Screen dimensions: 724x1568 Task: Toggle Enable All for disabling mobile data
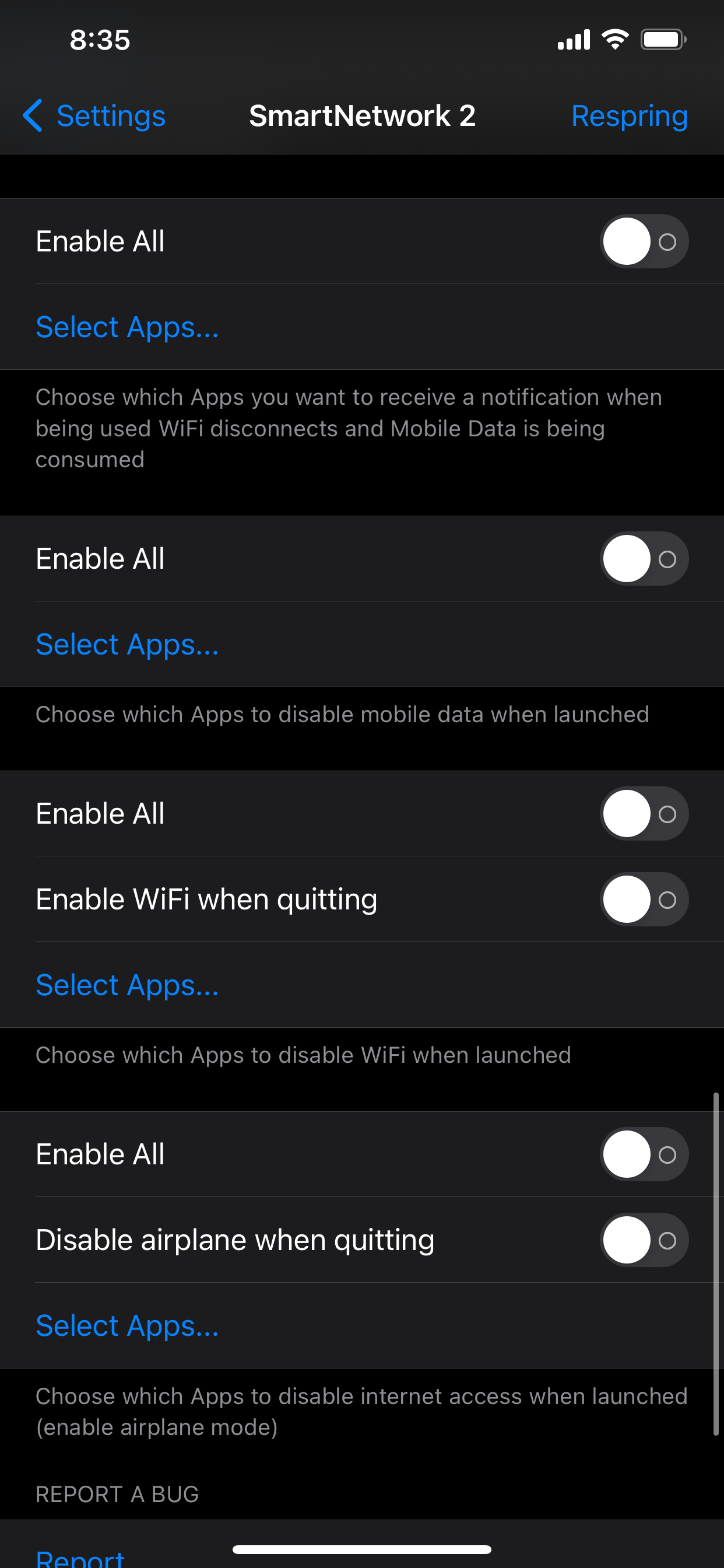point(644,559)
